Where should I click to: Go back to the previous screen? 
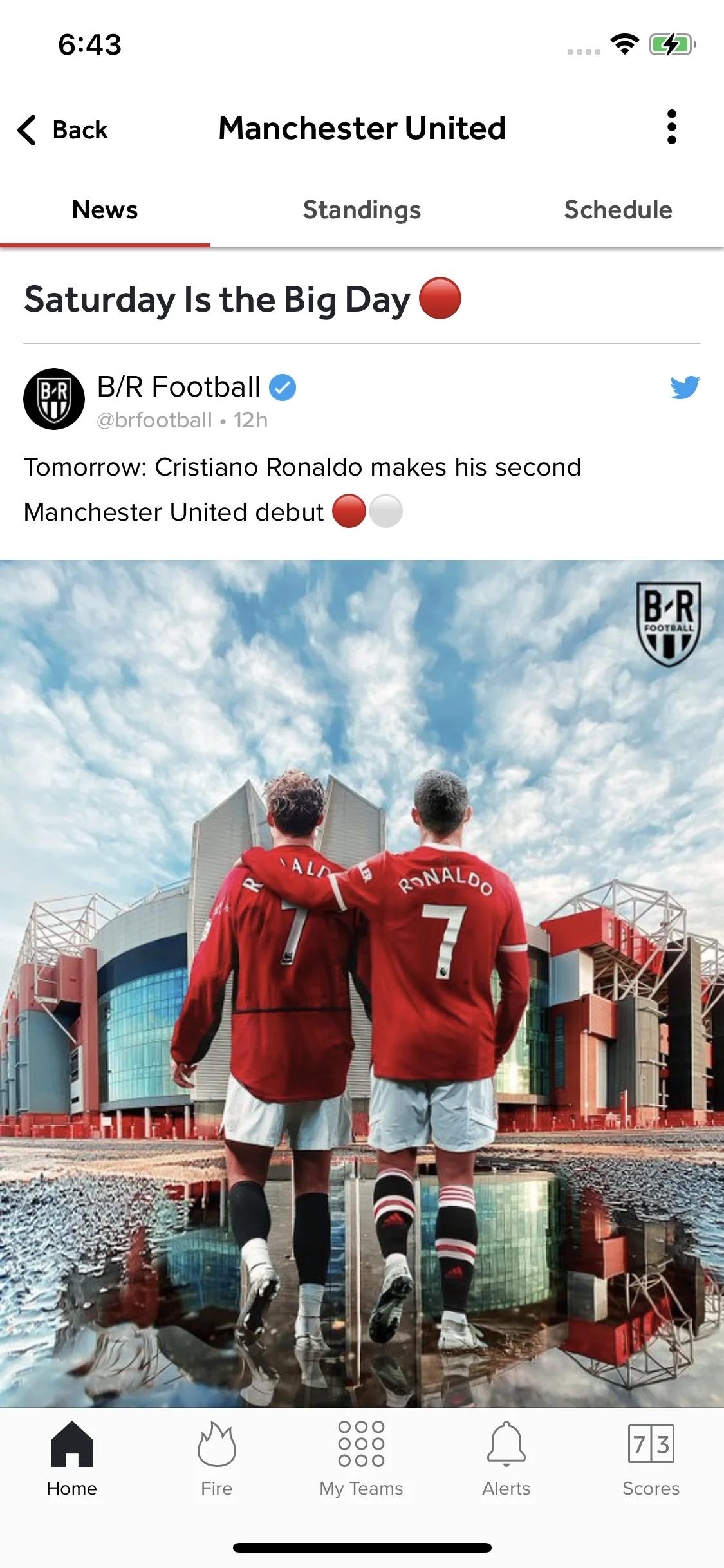point(62,129)
